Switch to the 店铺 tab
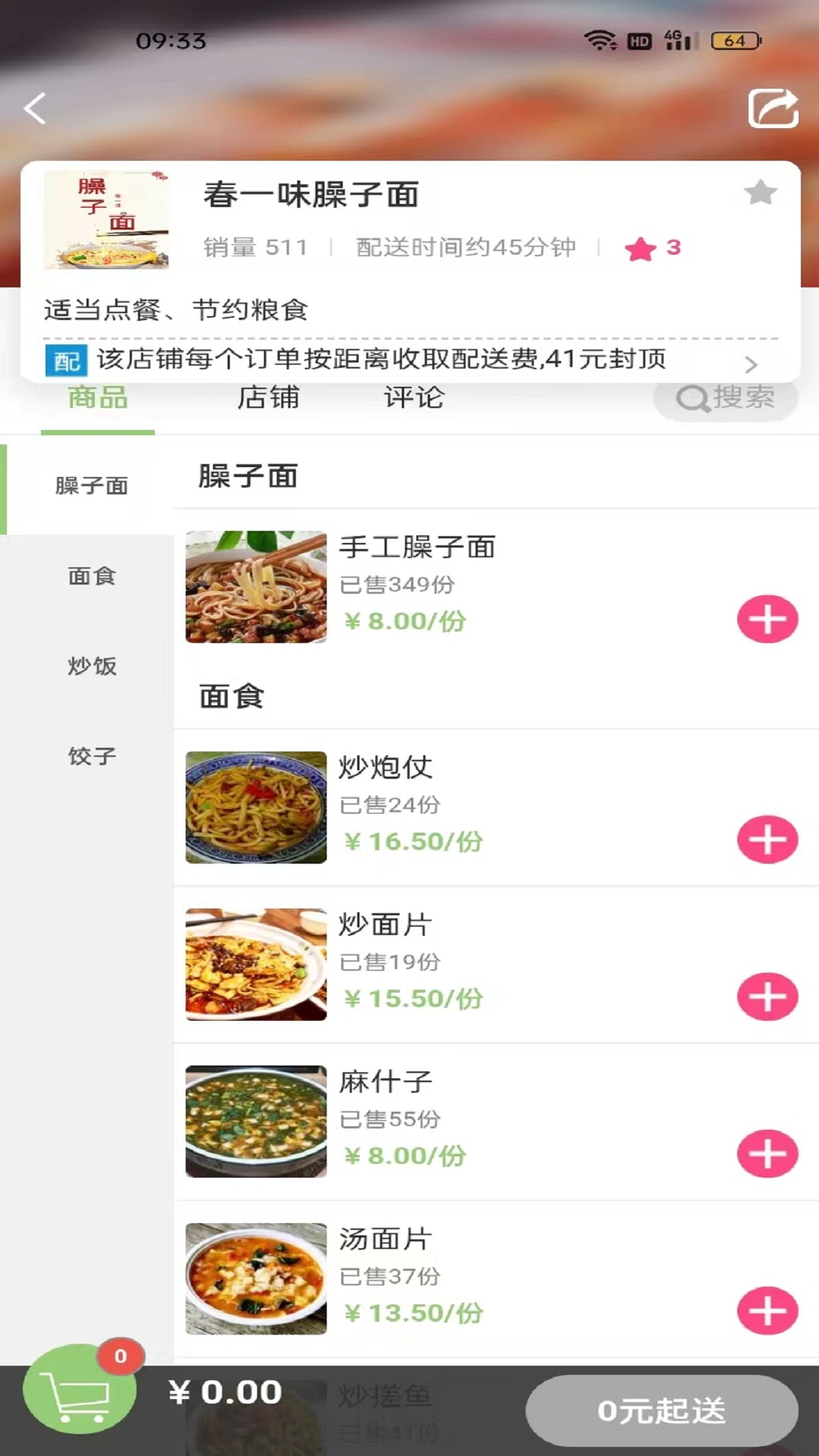 [269, 397]
